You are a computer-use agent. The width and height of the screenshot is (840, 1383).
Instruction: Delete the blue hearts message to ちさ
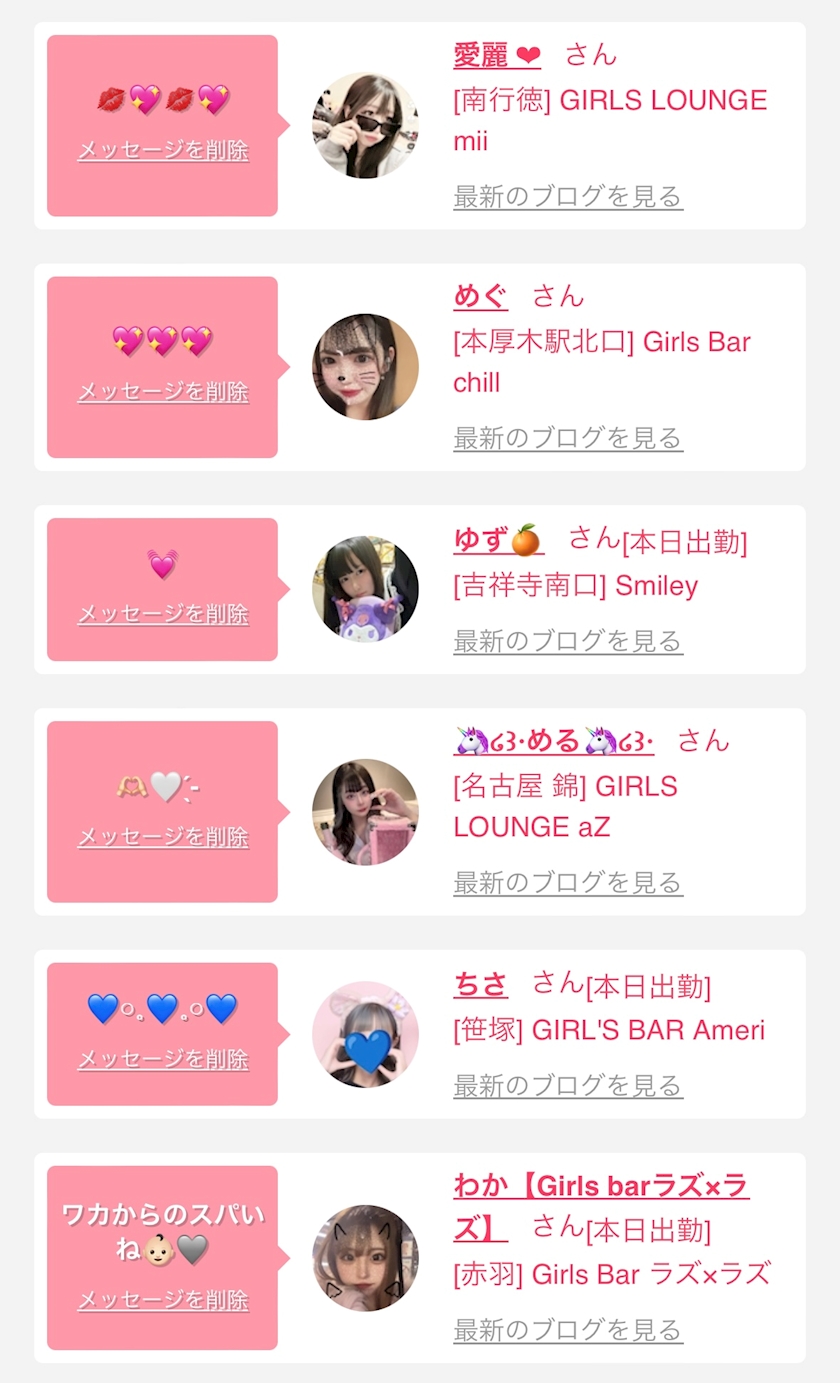point(163,1059)
